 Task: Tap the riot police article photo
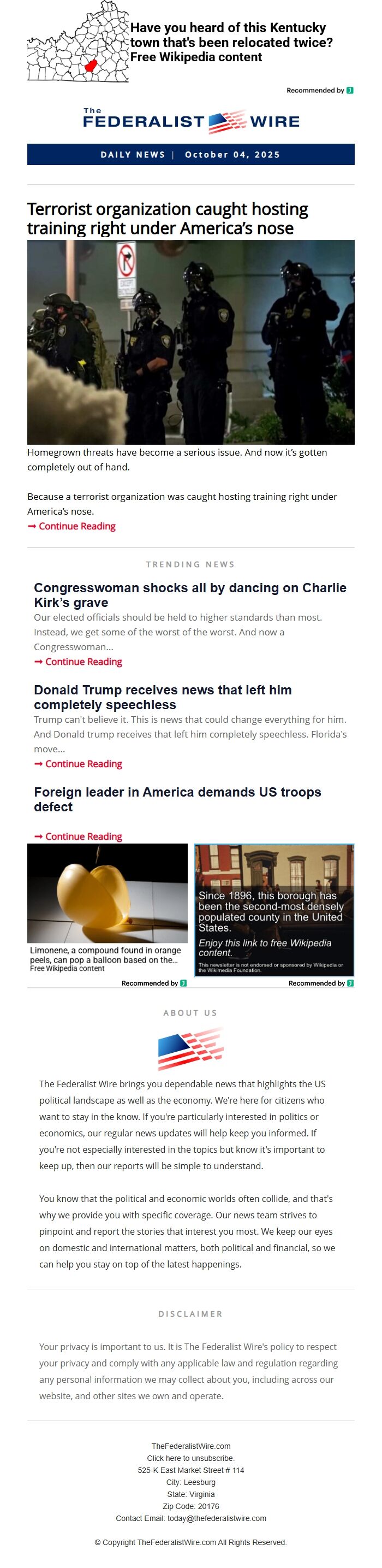[x=190, y=341]
